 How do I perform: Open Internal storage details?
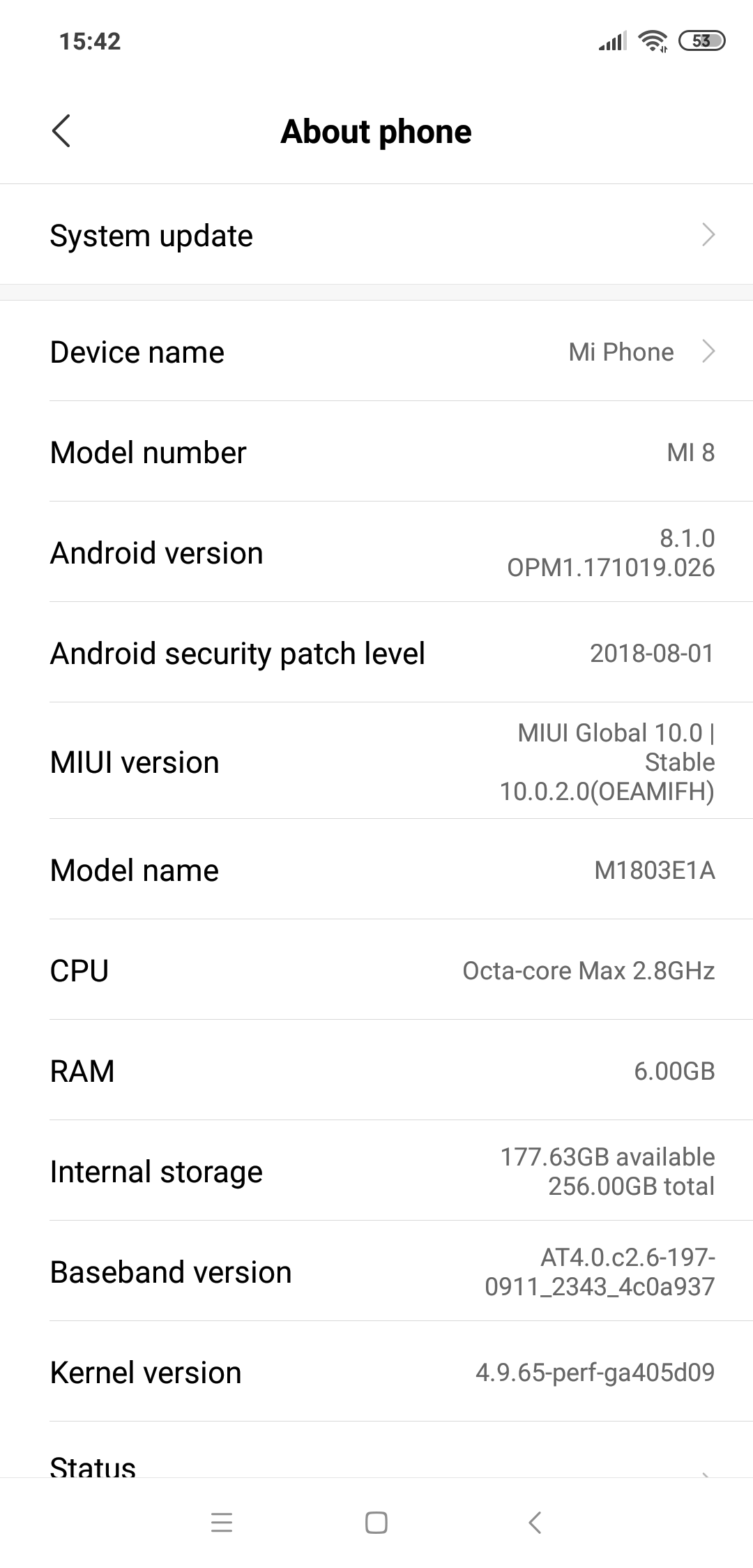point(376,1171)
